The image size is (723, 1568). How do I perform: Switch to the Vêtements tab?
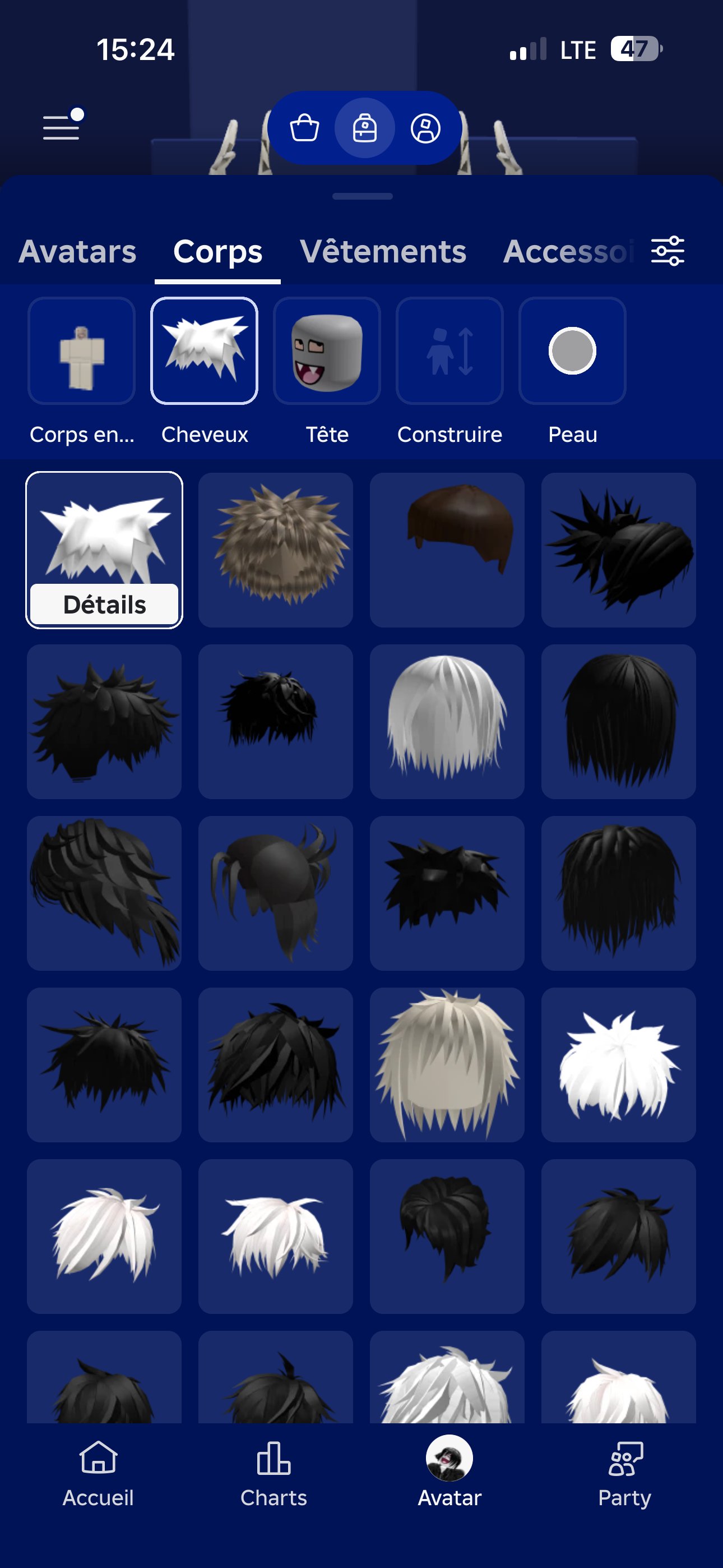tap(383, 251)
